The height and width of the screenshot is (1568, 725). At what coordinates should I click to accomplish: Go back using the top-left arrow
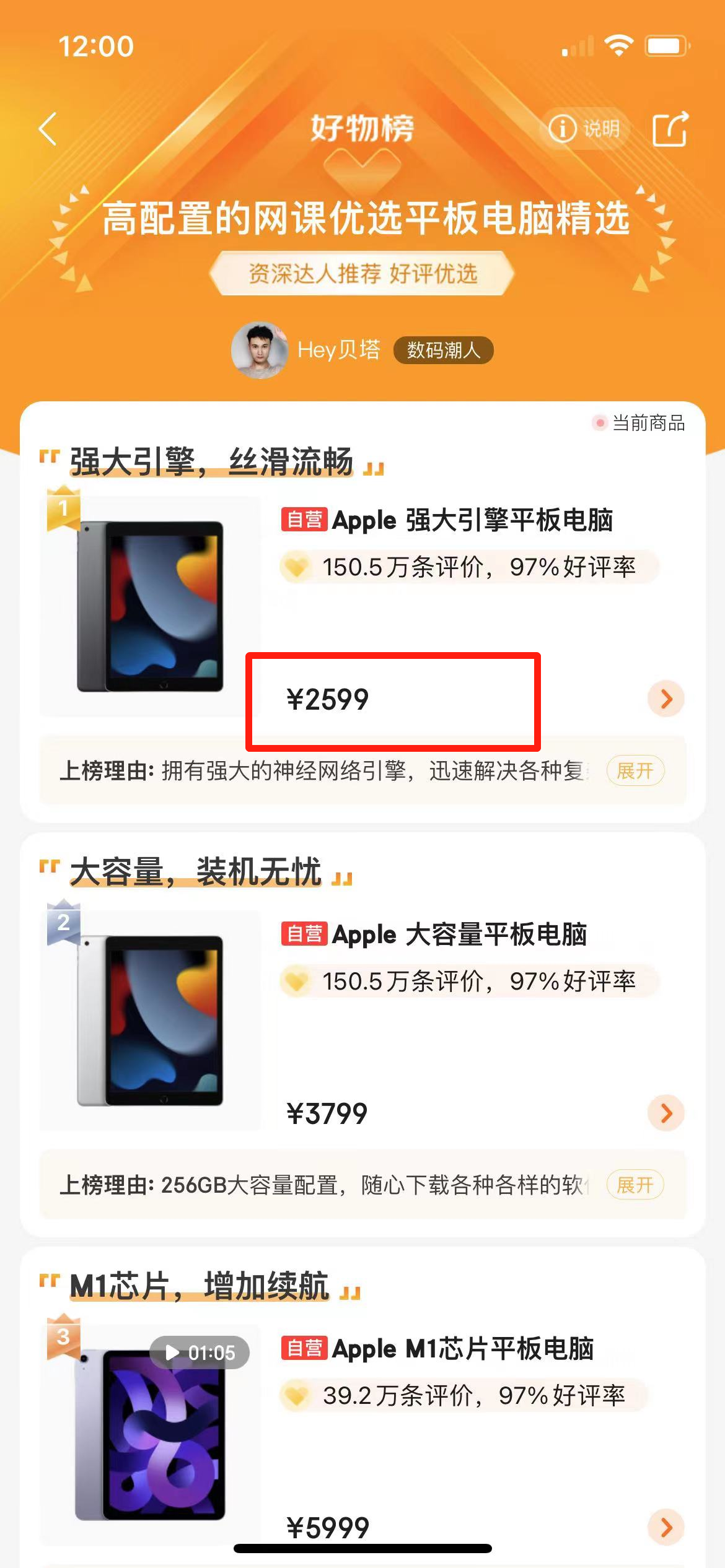coord(48,129)
